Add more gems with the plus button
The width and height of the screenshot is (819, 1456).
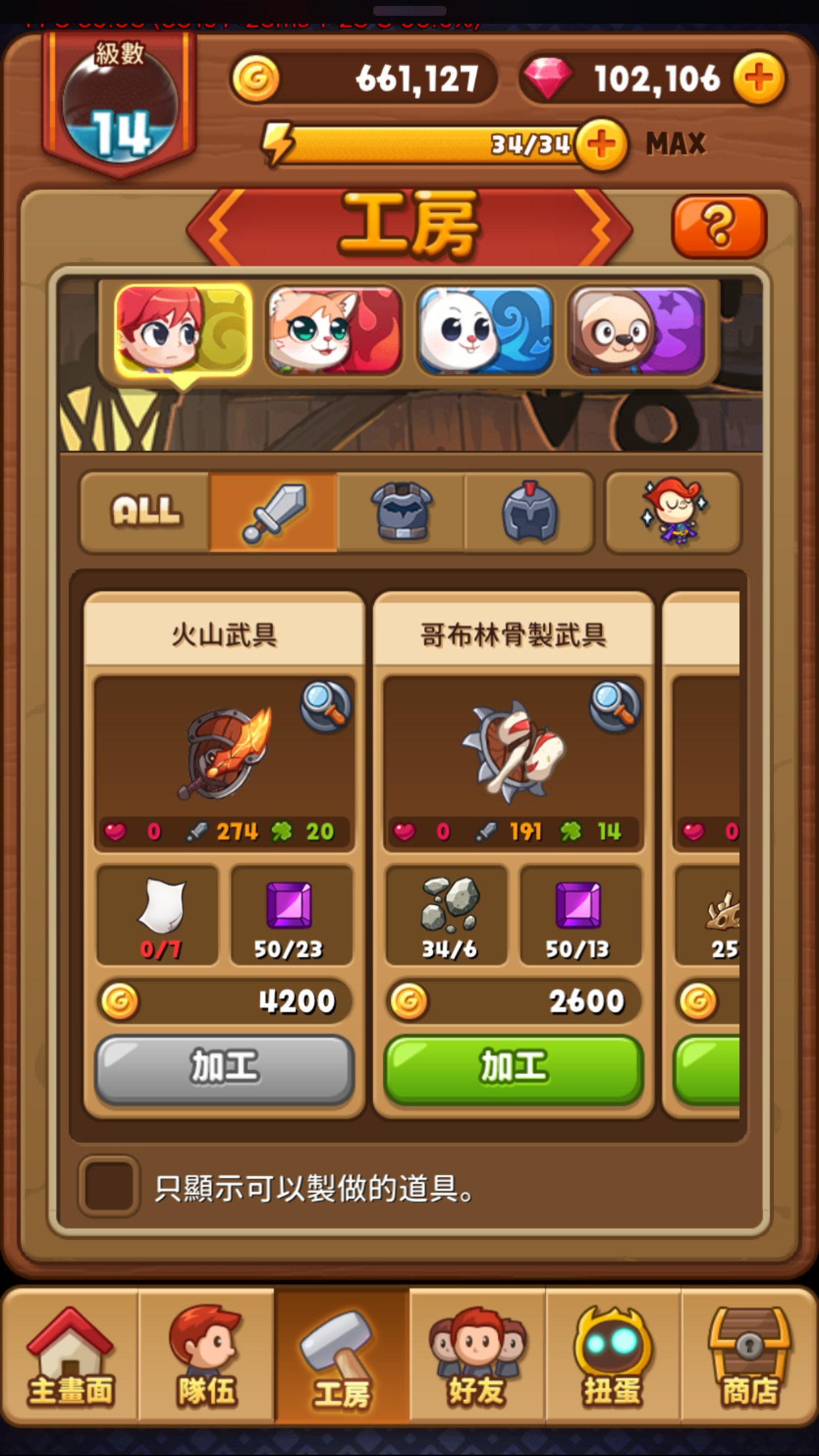coord(759,78)
